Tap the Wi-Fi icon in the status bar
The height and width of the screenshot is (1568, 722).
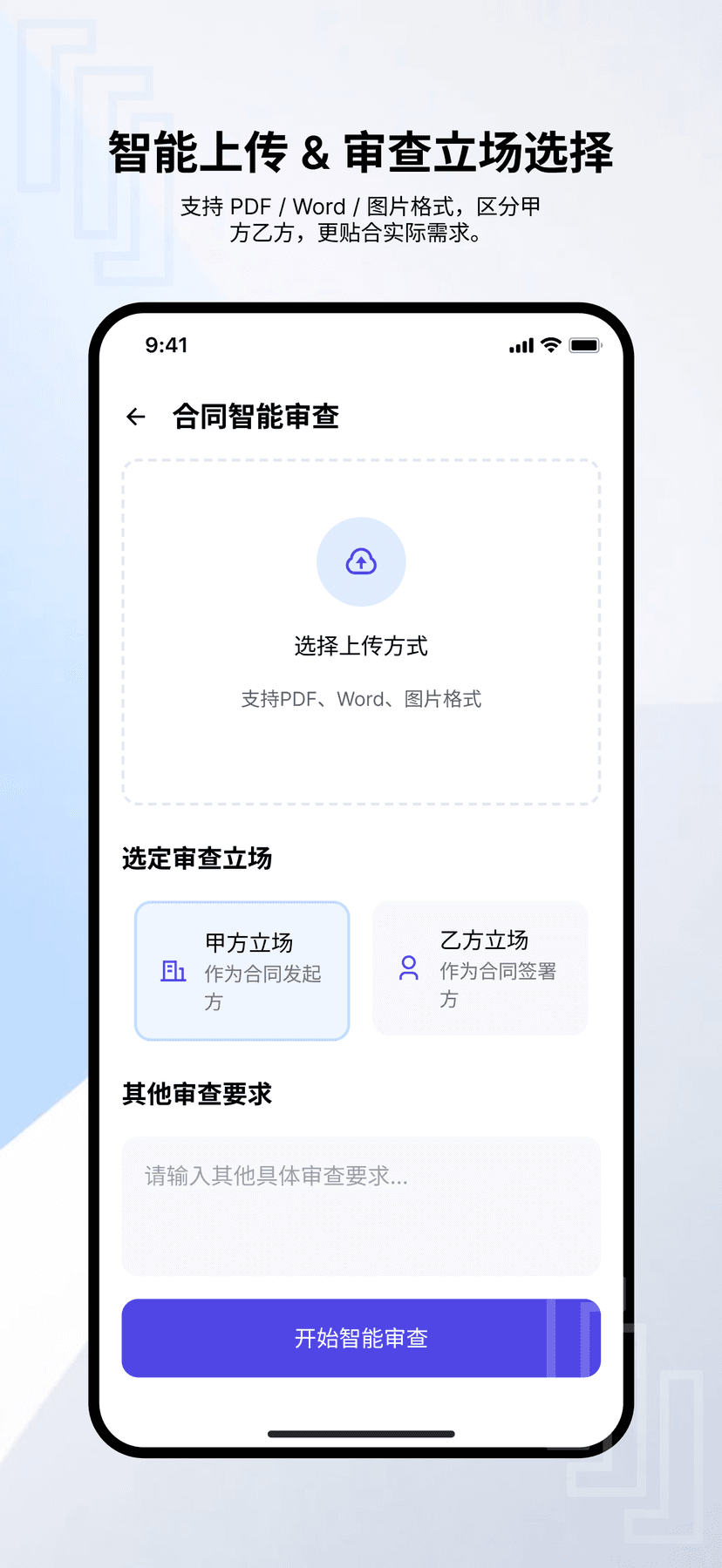pos(548,345)
